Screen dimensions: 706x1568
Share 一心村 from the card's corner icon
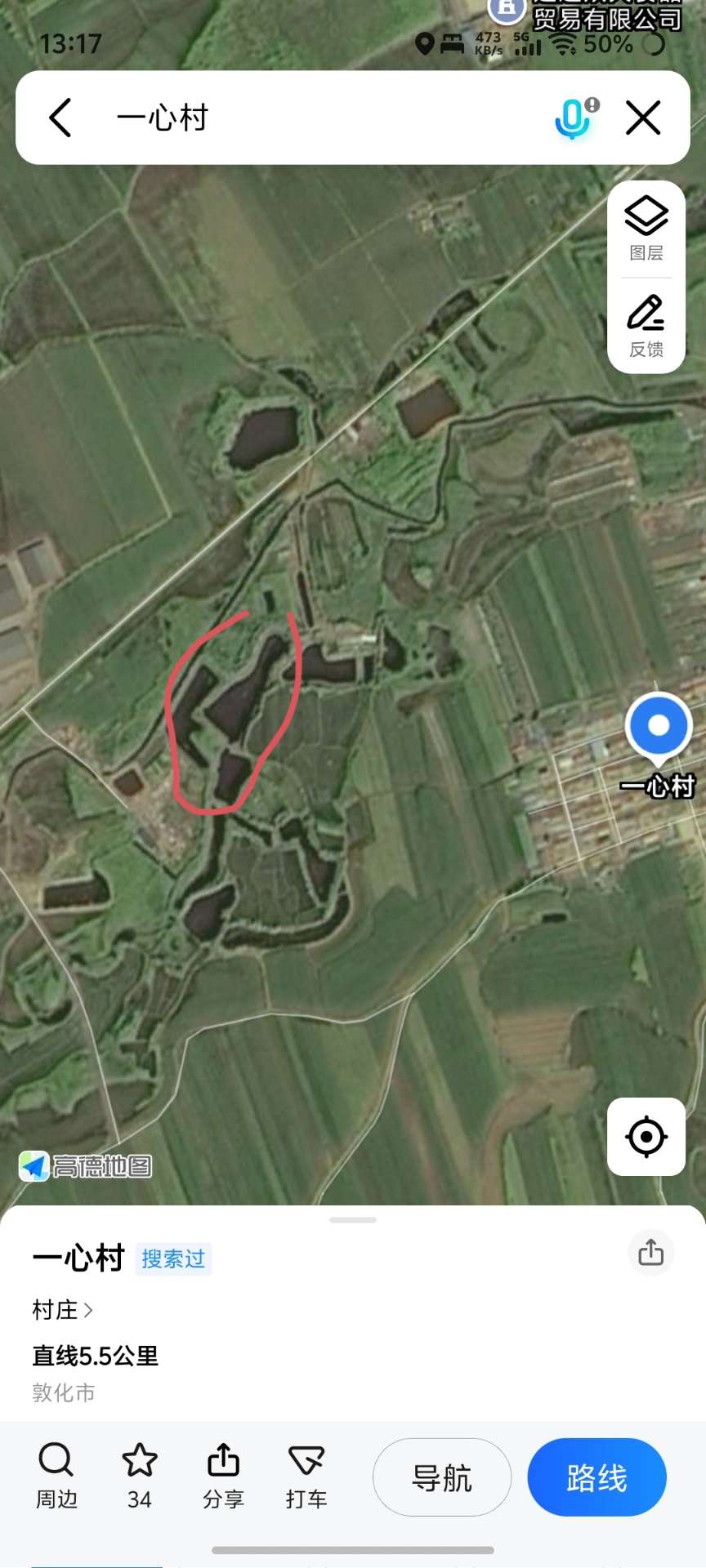650,1252
